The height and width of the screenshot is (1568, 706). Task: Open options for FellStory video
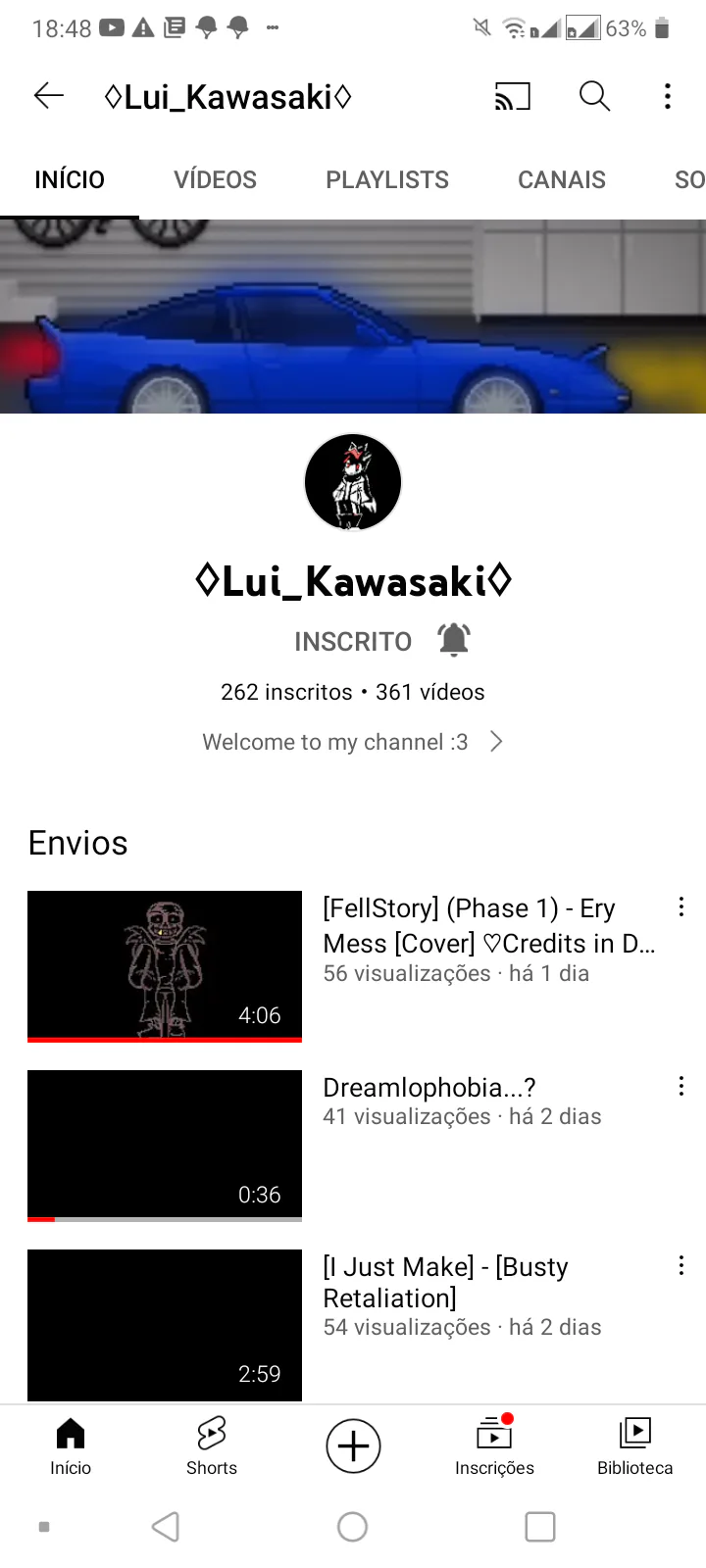click(x=681, y=907)
